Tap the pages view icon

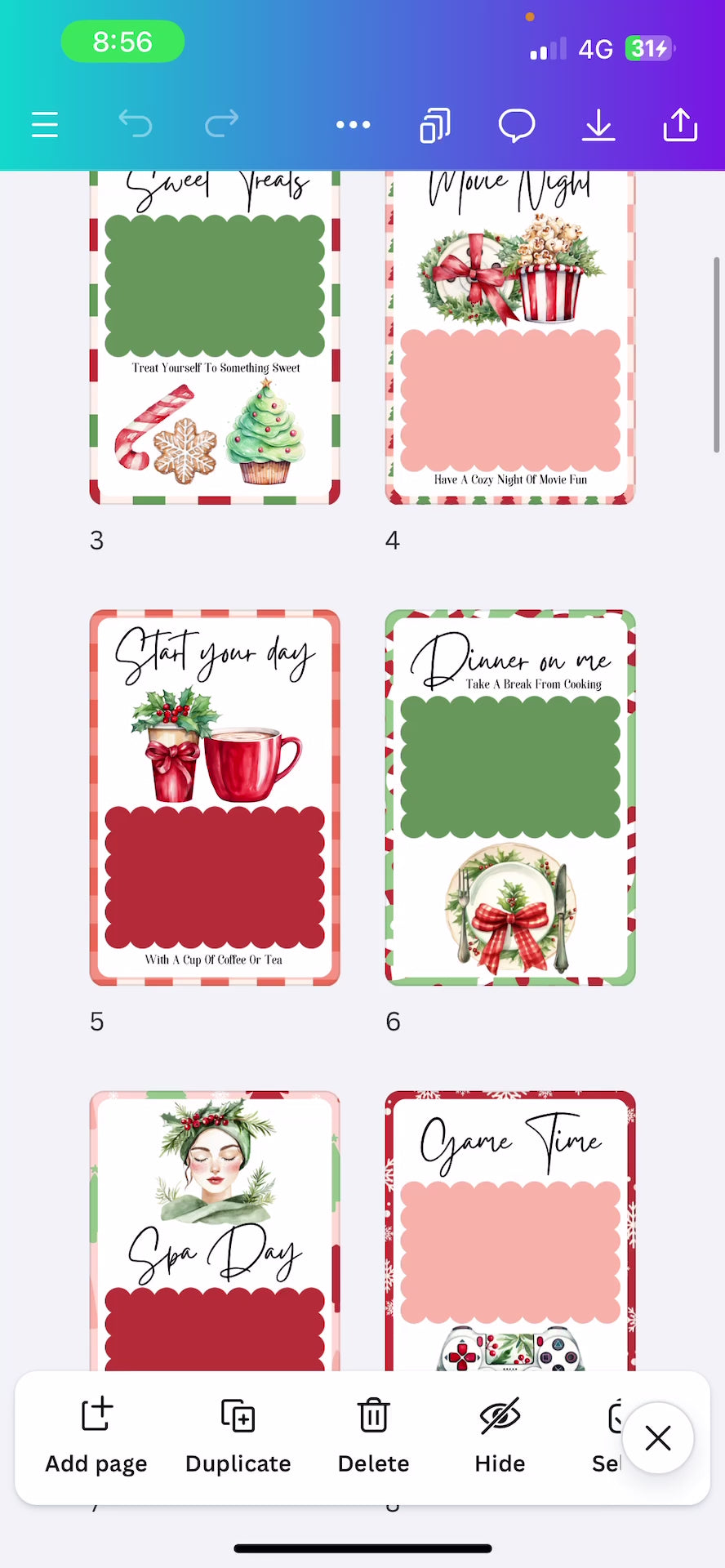tap(434, 125)
